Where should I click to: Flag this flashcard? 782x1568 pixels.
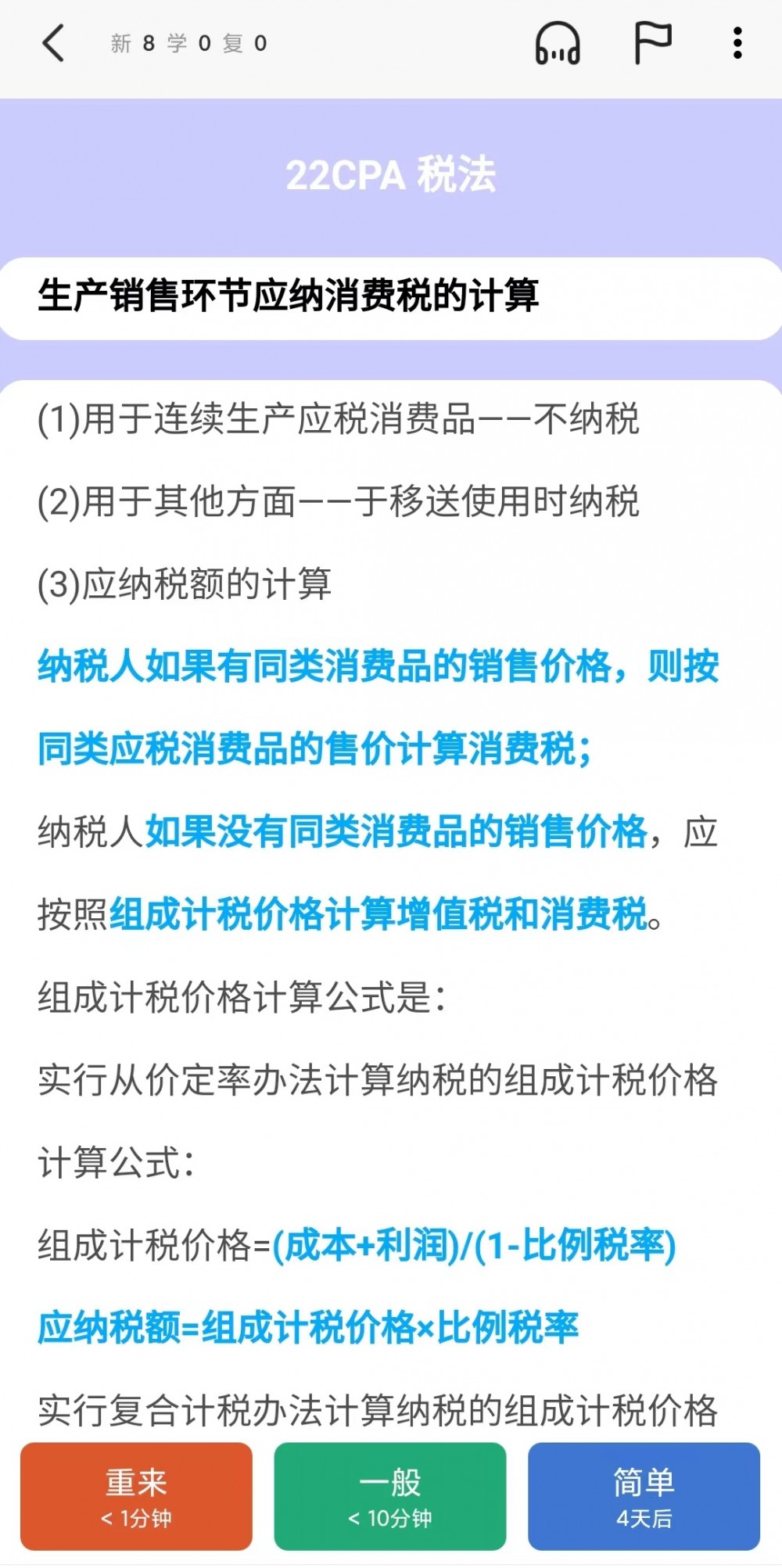pyautogui.click(x=651, y=43)
